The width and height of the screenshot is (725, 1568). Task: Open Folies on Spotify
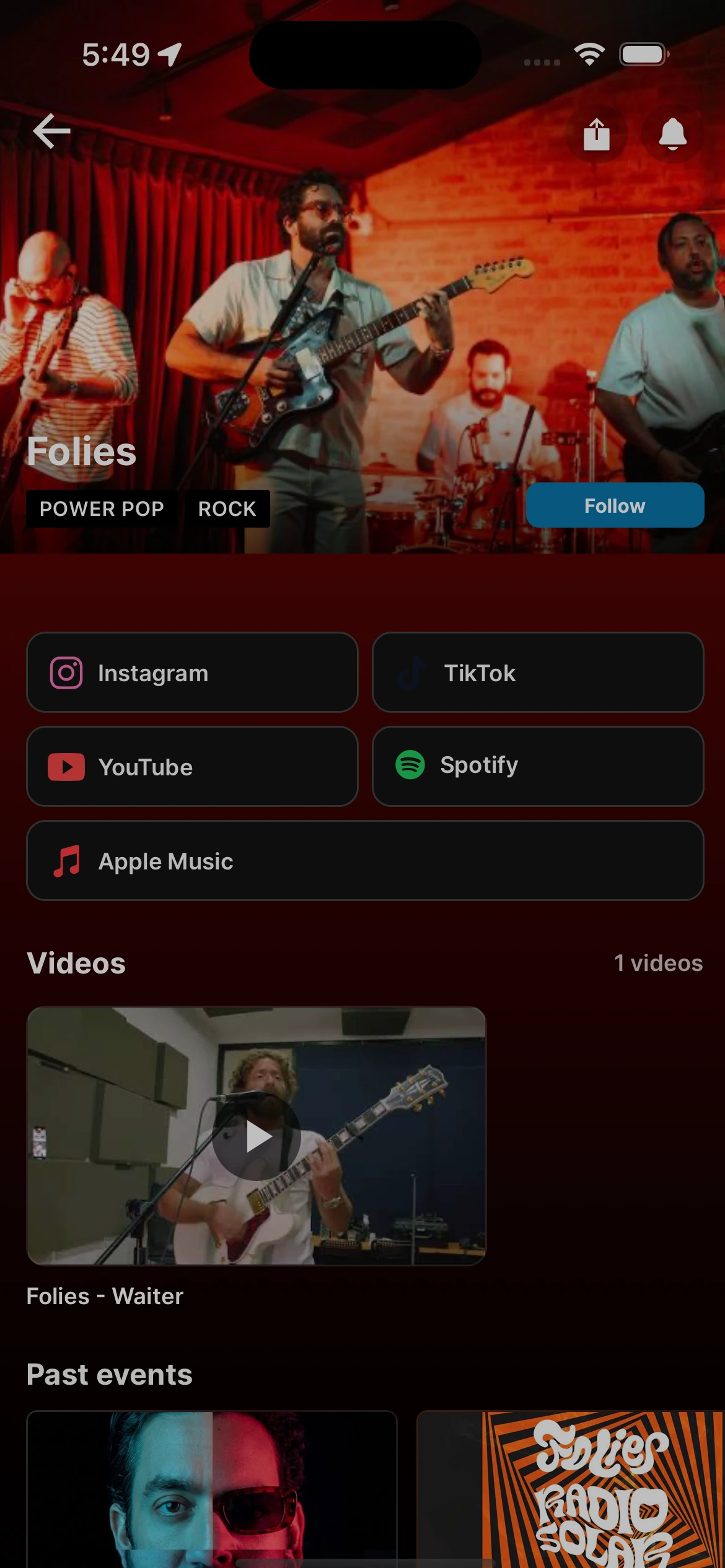(538, 766)
